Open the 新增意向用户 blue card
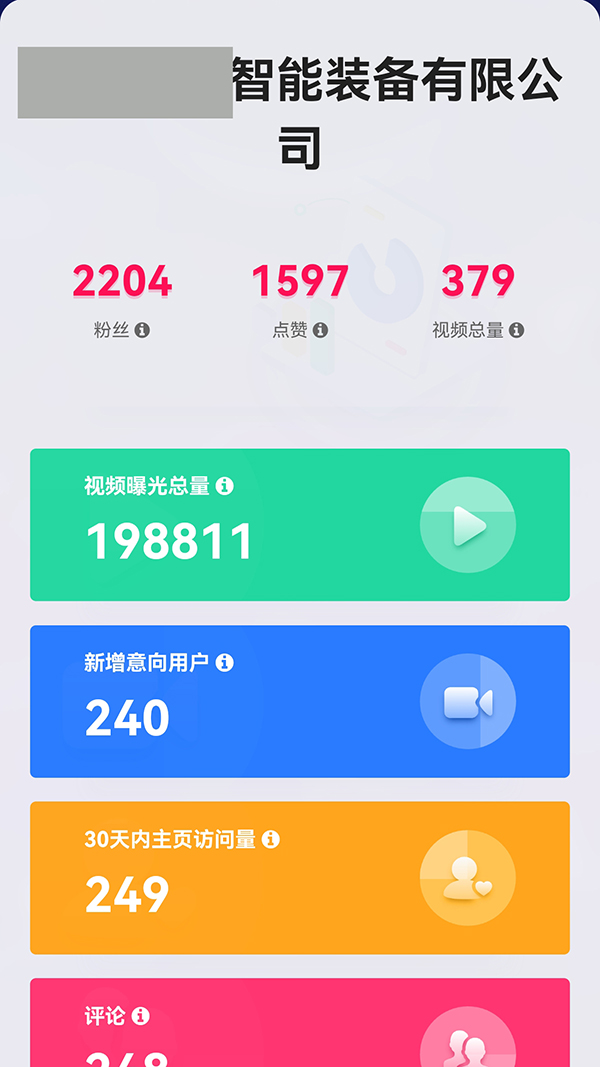This screenshot has width=600, height=1067. click(300, 701)
